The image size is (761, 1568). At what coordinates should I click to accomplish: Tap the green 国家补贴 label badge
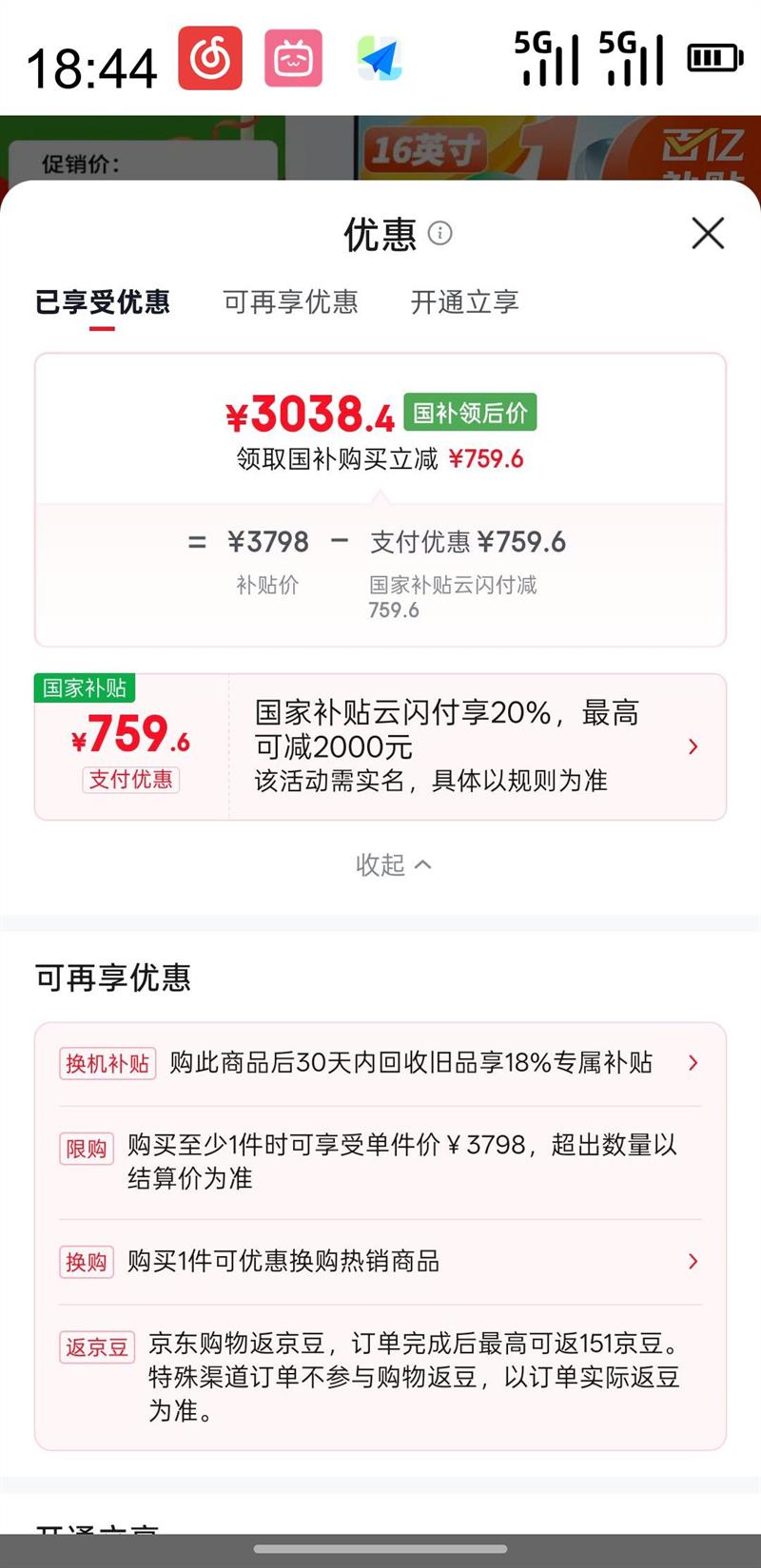pyautogui.click(x=84, y=687)
